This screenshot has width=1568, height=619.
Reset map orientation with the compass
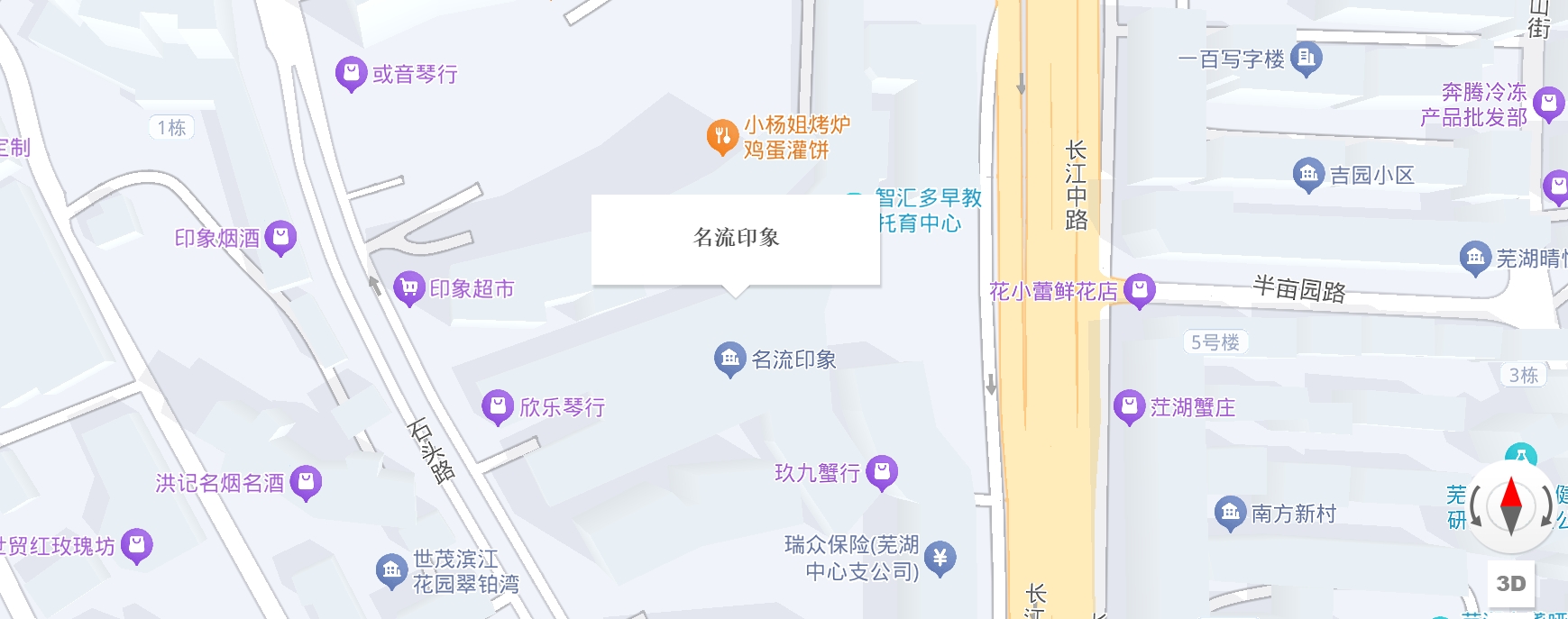point(1511,506)
